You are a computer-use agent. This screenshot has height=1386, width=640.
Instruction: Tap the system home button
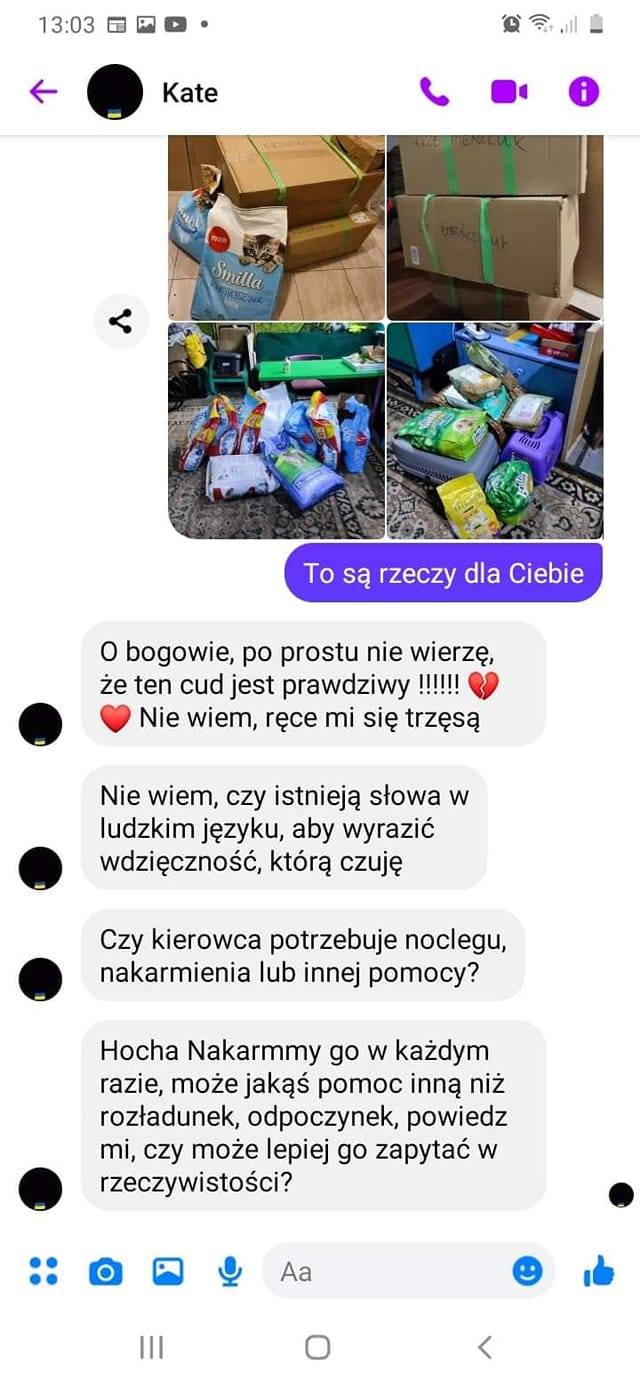(318, 1347)
